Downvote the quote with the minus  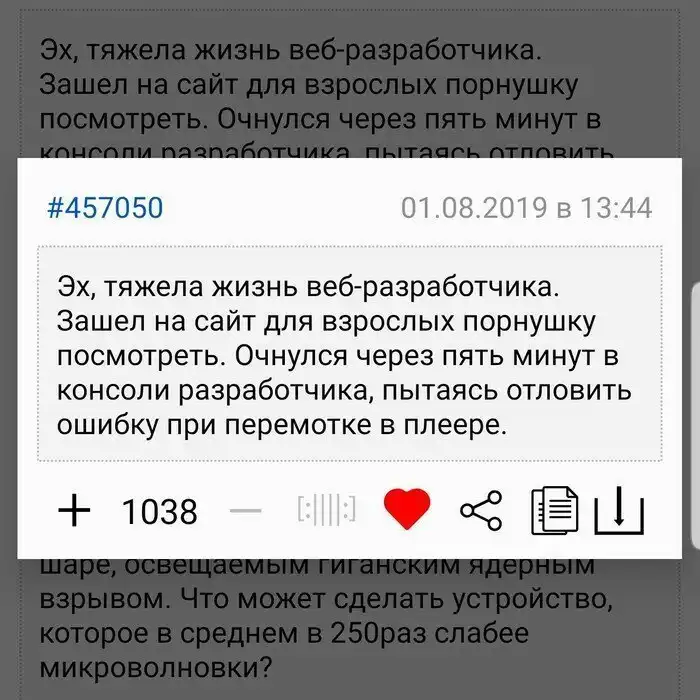(245, 511)
